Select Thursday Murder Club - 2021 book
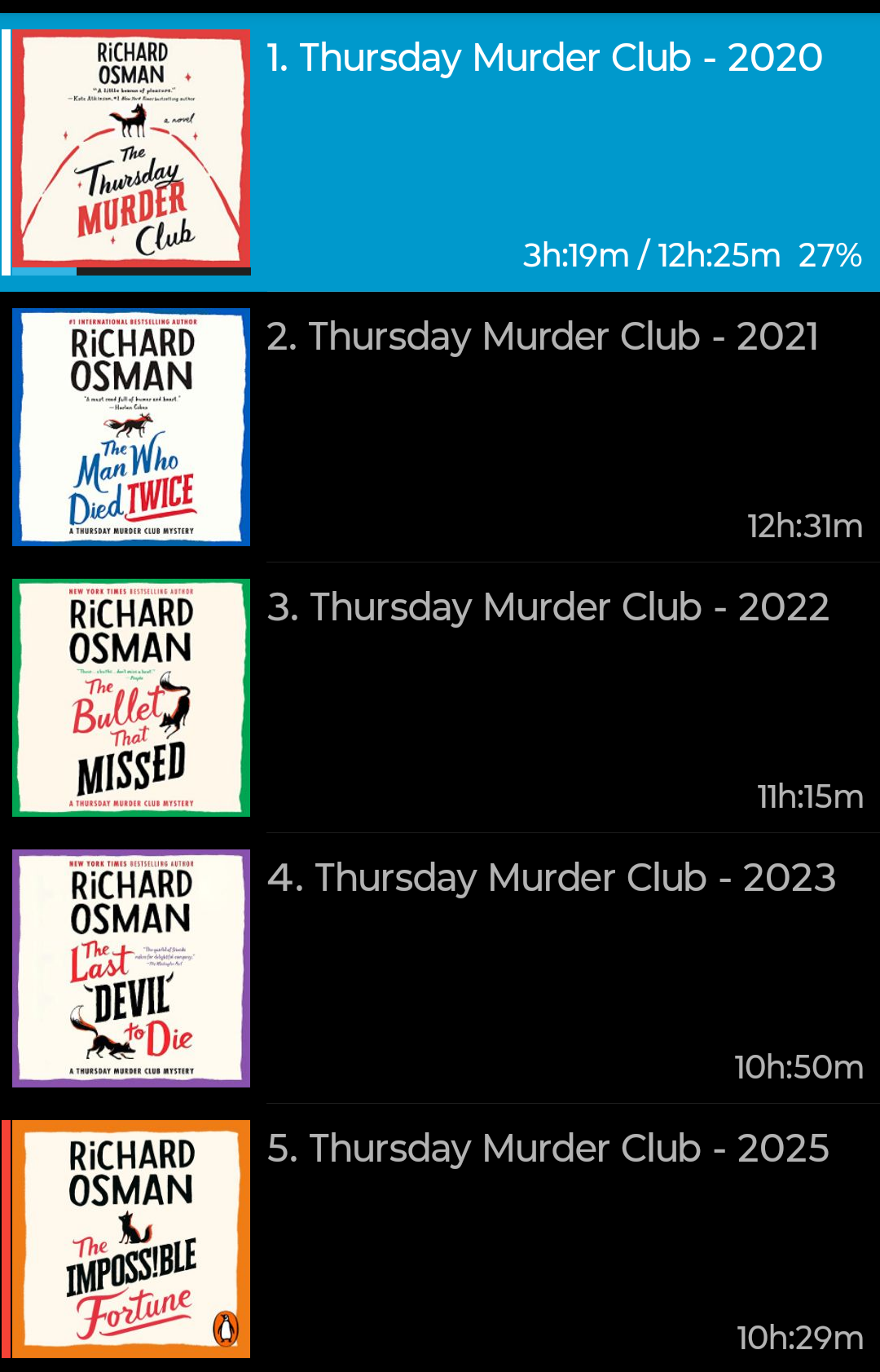The image size is (880, 1372). coord(543,337)
